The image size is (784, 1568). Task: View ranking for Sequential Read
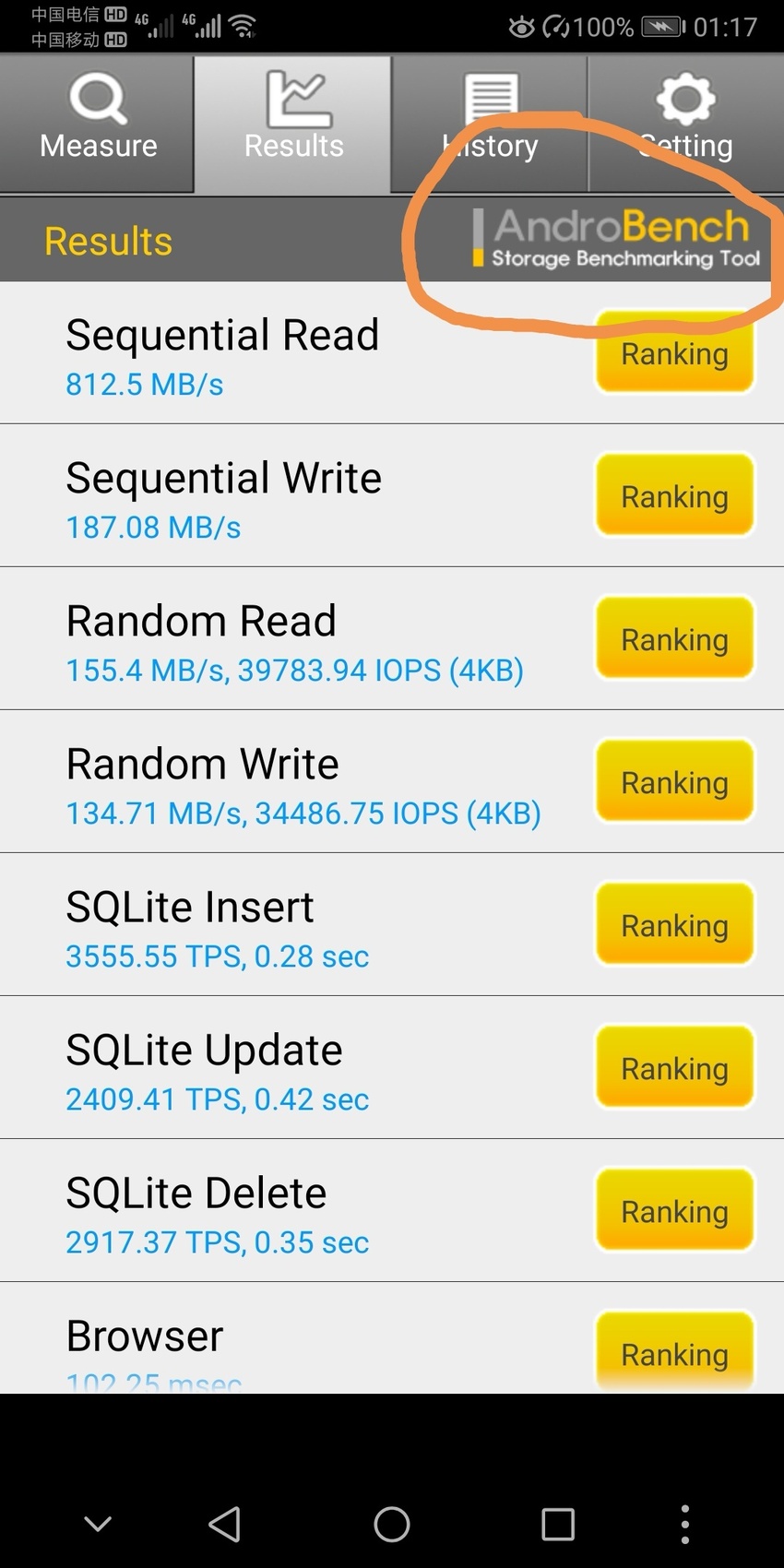[674, 353]
